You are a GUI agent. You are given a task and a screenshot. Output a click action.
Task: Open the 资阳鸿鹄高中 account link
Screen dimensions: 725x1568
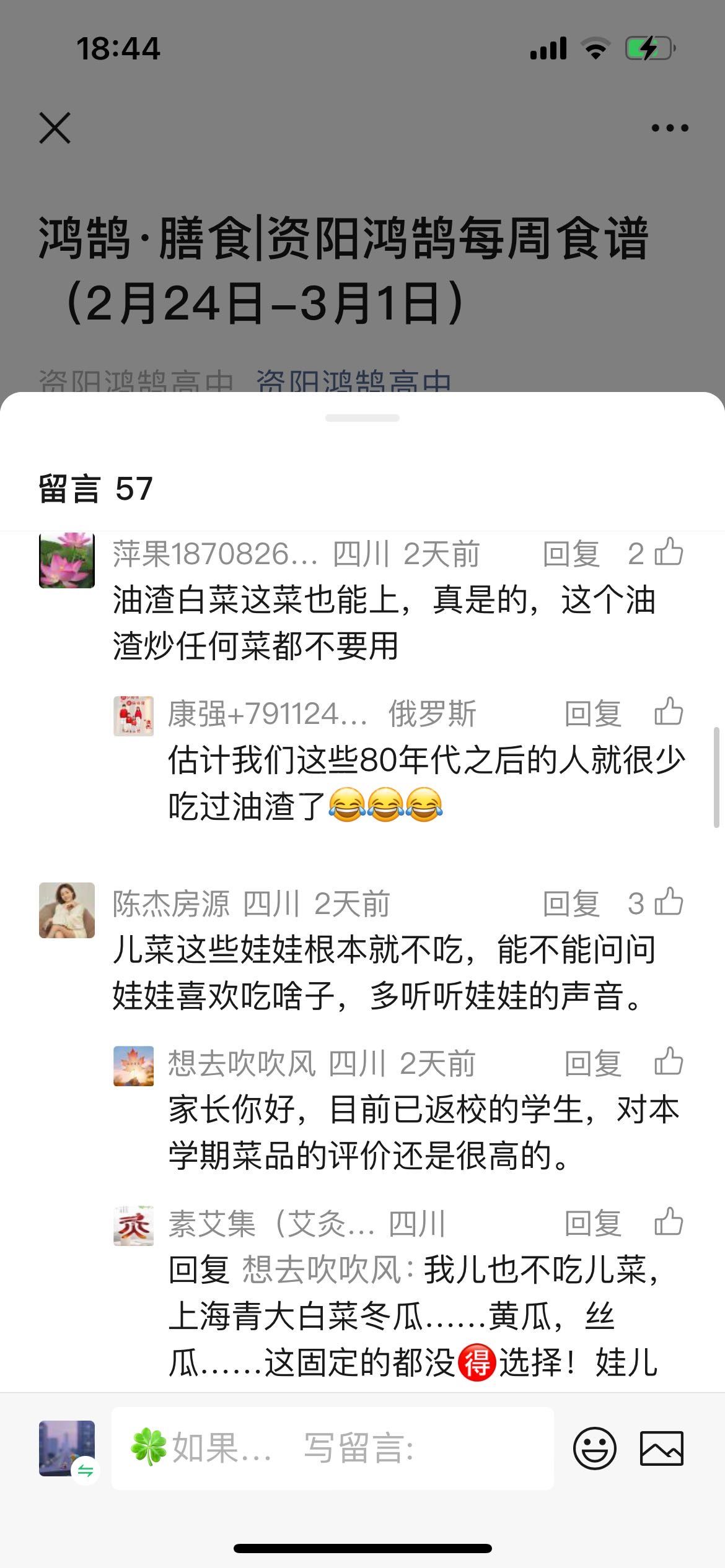click(353, 382)
